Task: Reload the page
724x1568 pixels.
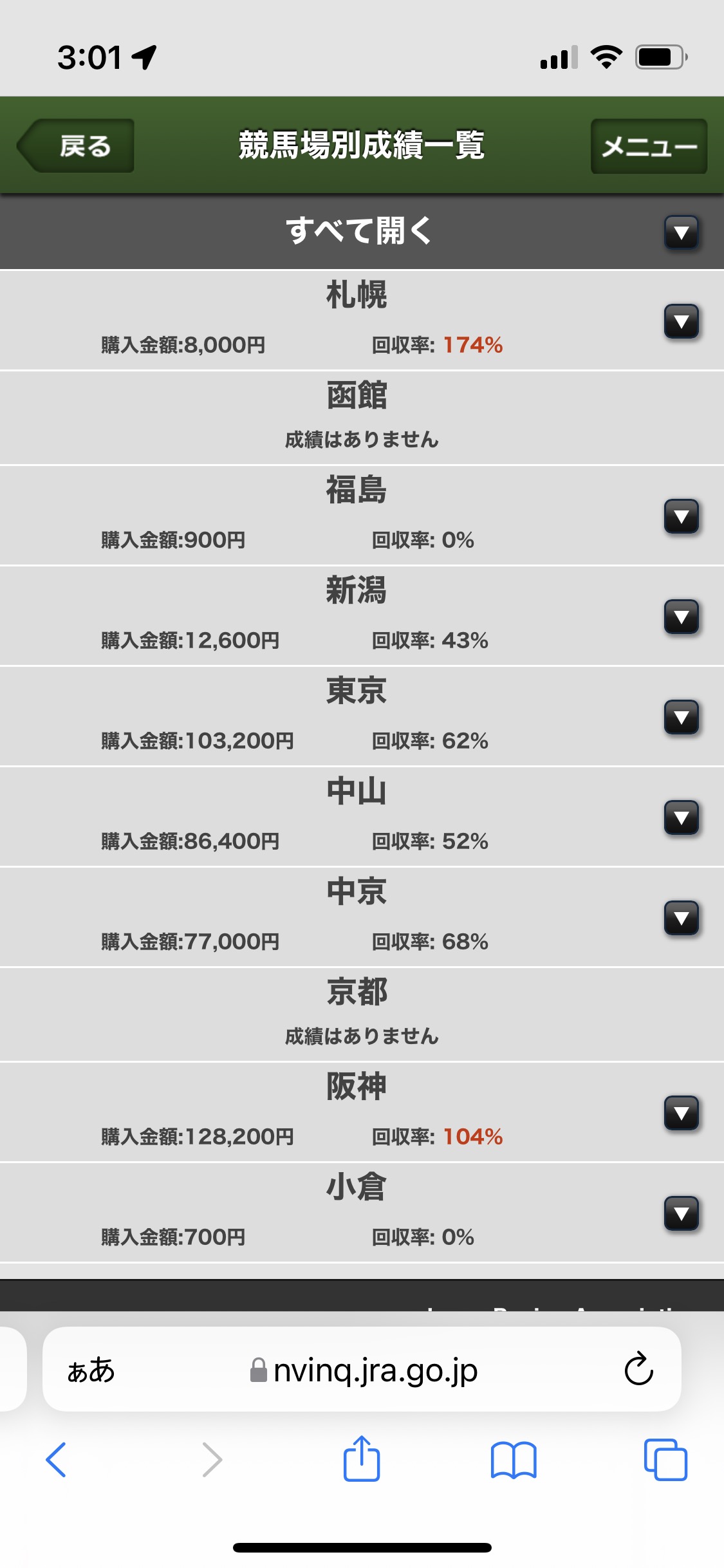Action: click(x=638, y=1369)
